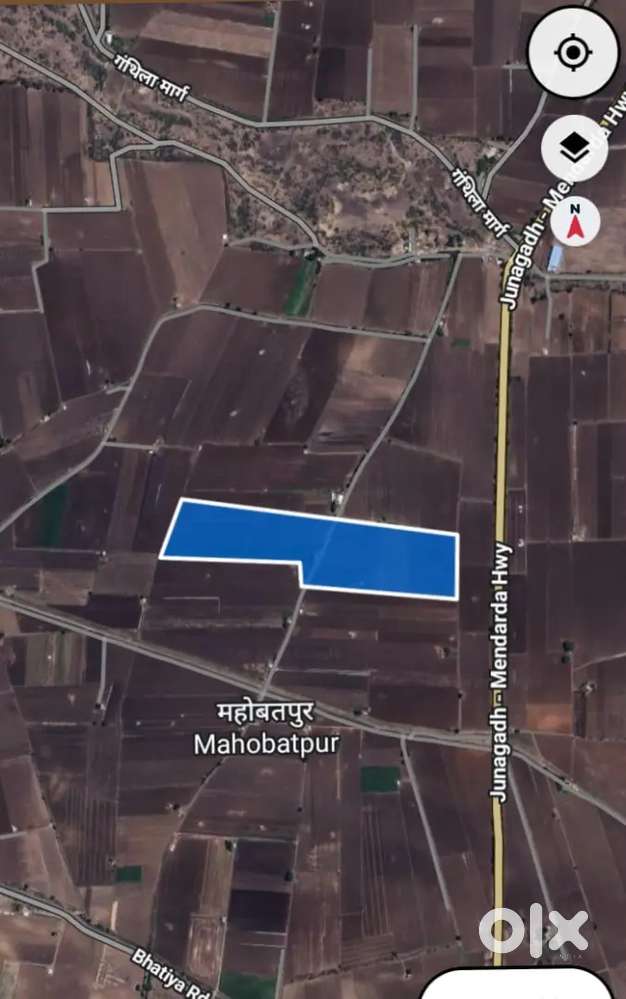Open the map layers selector
The height and width of the screenshot is (999, 626).
coord(574,148)
